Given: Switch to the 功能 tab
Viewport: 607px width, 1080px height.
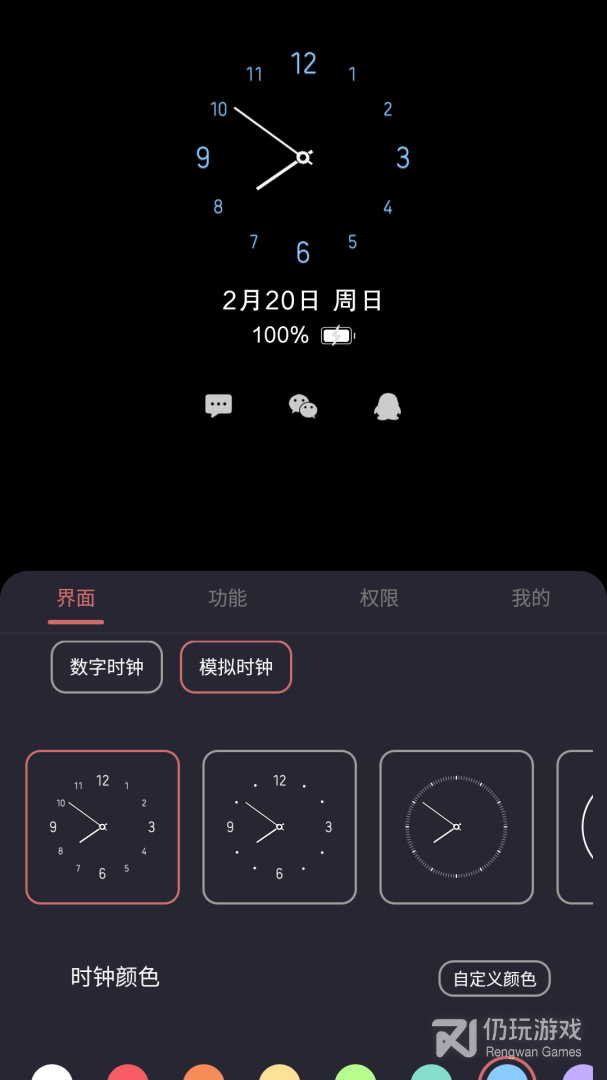Looking at the screenshot, I should (x=227, y=598).
